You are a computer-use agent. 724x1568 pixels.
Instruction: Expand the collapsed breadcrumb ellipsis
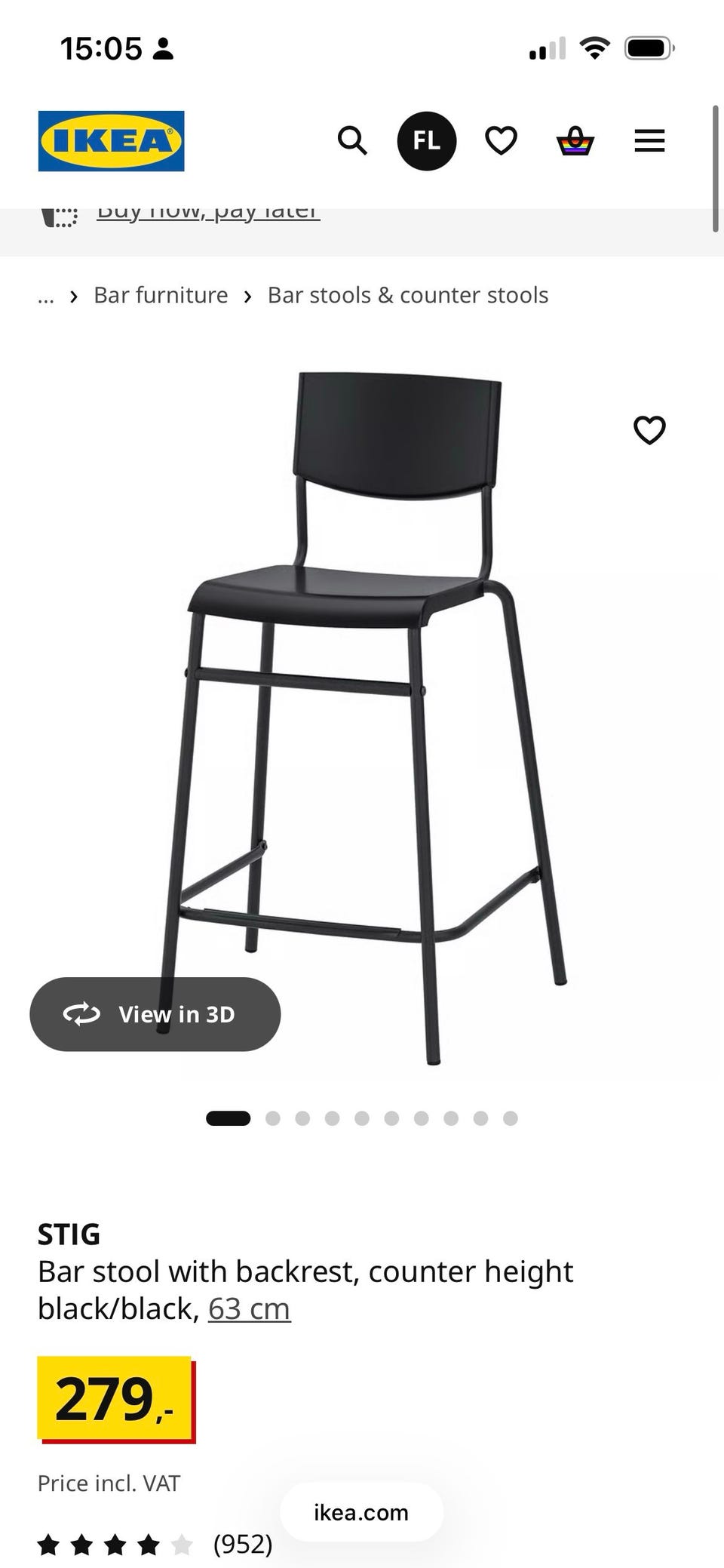tap(46, 296)
